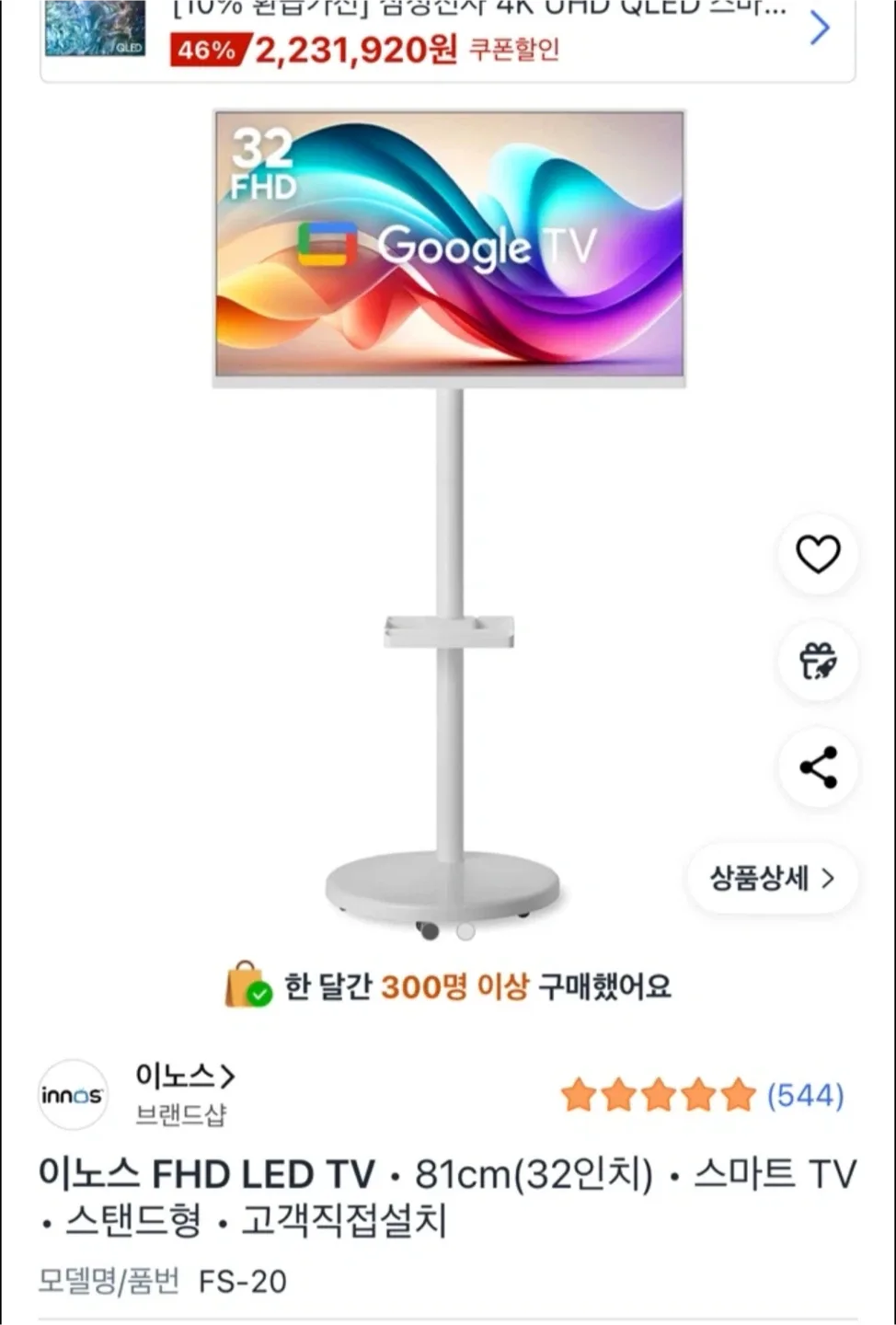Screen dimensions: 896x1325
Task: Add this Innos TV to wishlist
Action: [x=817, y=554]
